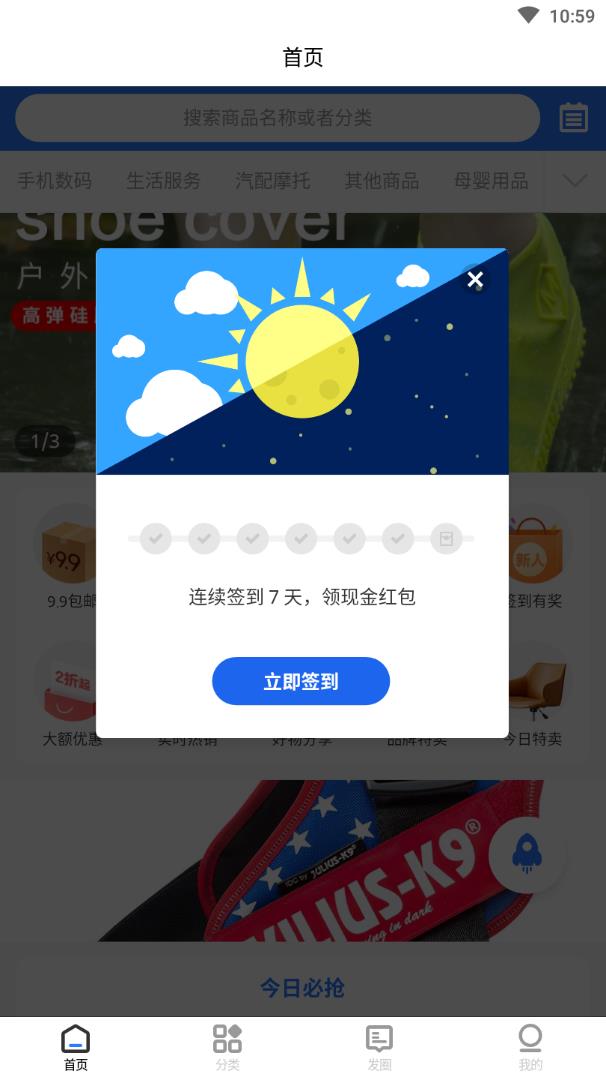Image resolution: width=606 pixels, height=1080 pixels.
Task: Switch to the 汽配摩托 category
Action: (272, 181)
